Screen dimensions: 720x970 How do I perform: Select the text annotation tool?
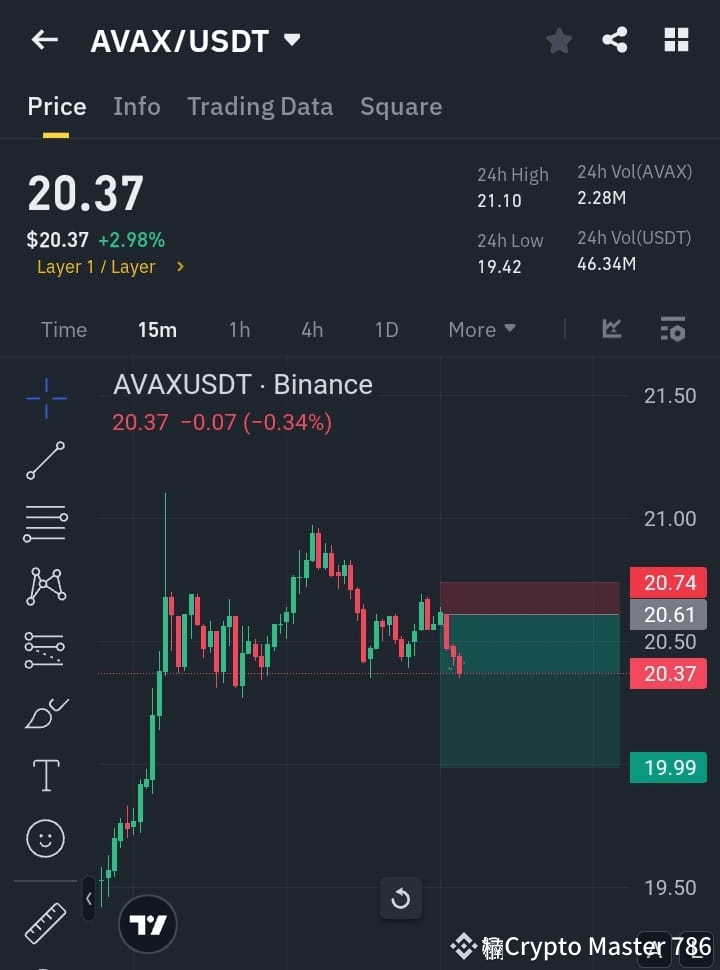[44, 775]
